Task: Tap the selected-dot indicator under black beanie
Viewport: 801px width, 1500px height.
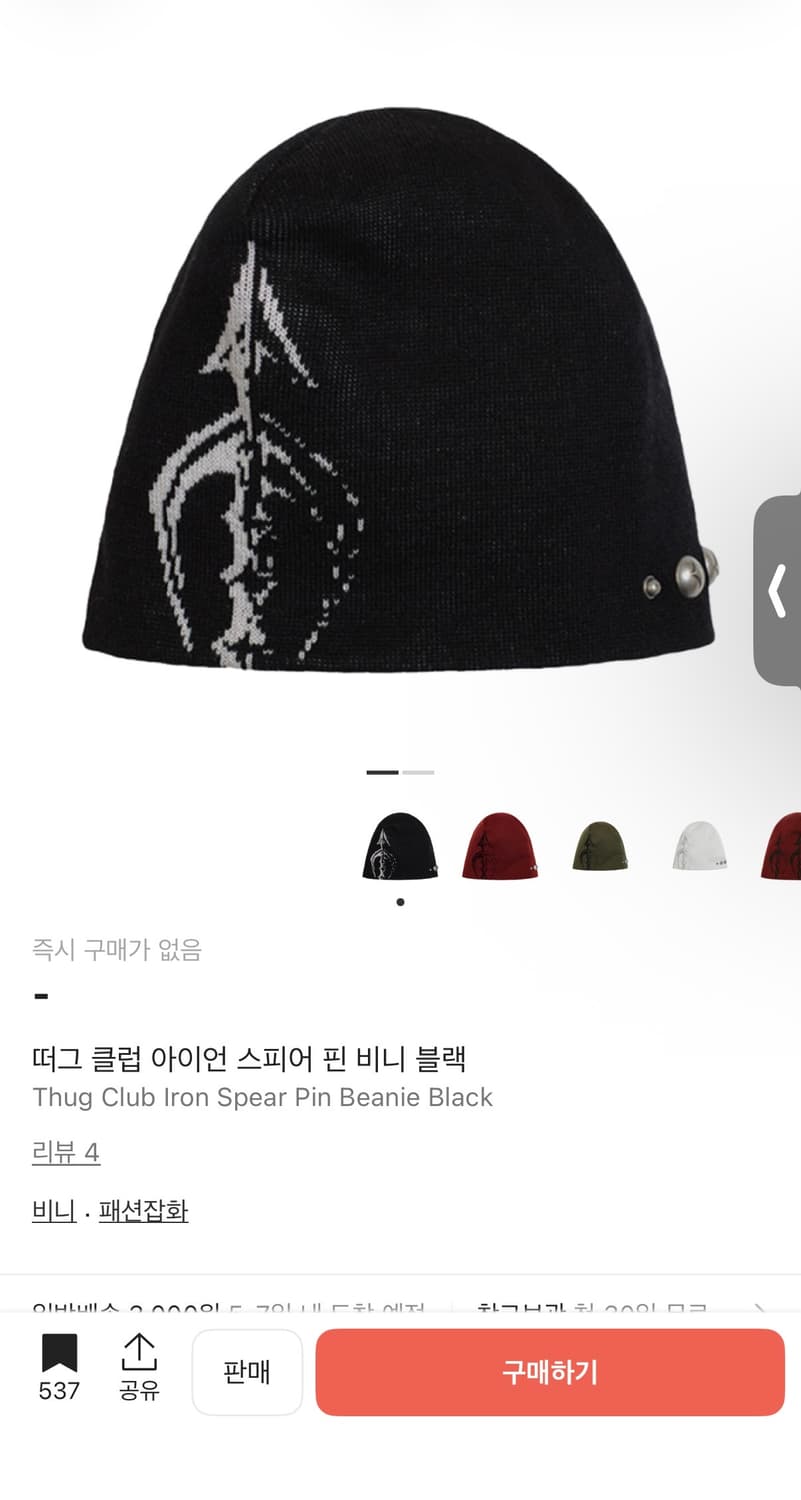Action: tap(400, 900)
